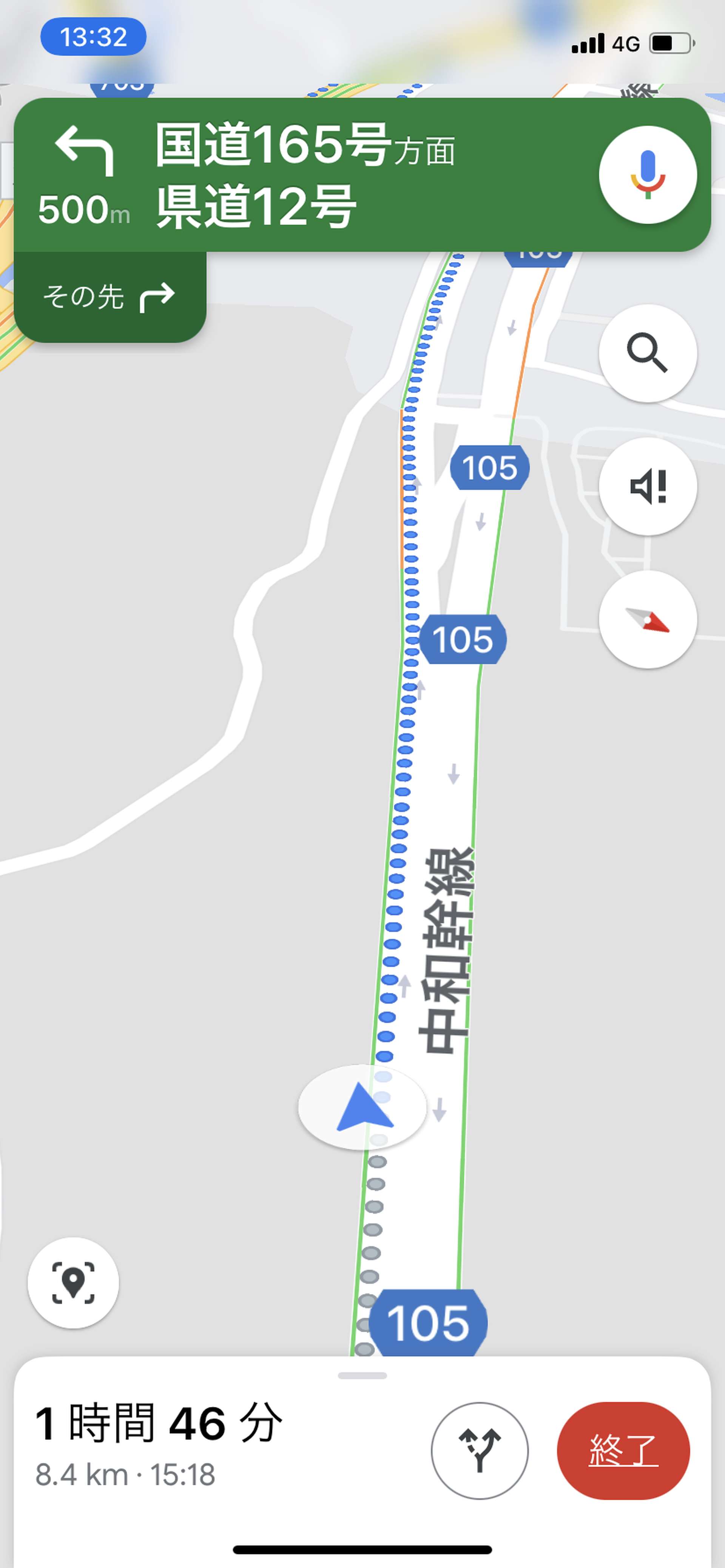Search along the route
This screenshot has width=725, height=1568.
click(648, 353)
